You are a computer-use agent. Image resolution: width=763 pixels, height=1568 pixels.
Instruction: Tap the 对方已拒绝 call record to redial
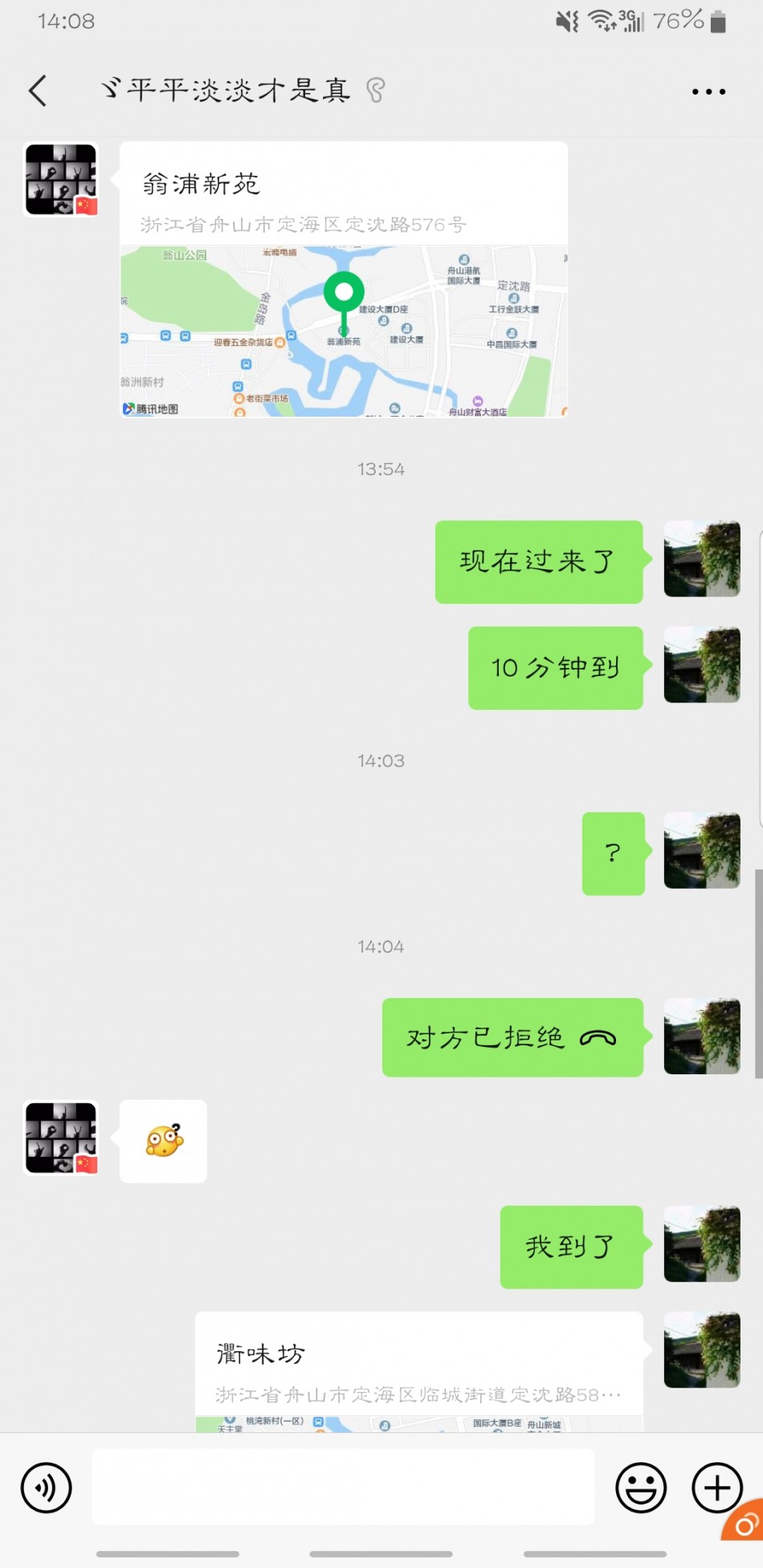click(512, 1037)
